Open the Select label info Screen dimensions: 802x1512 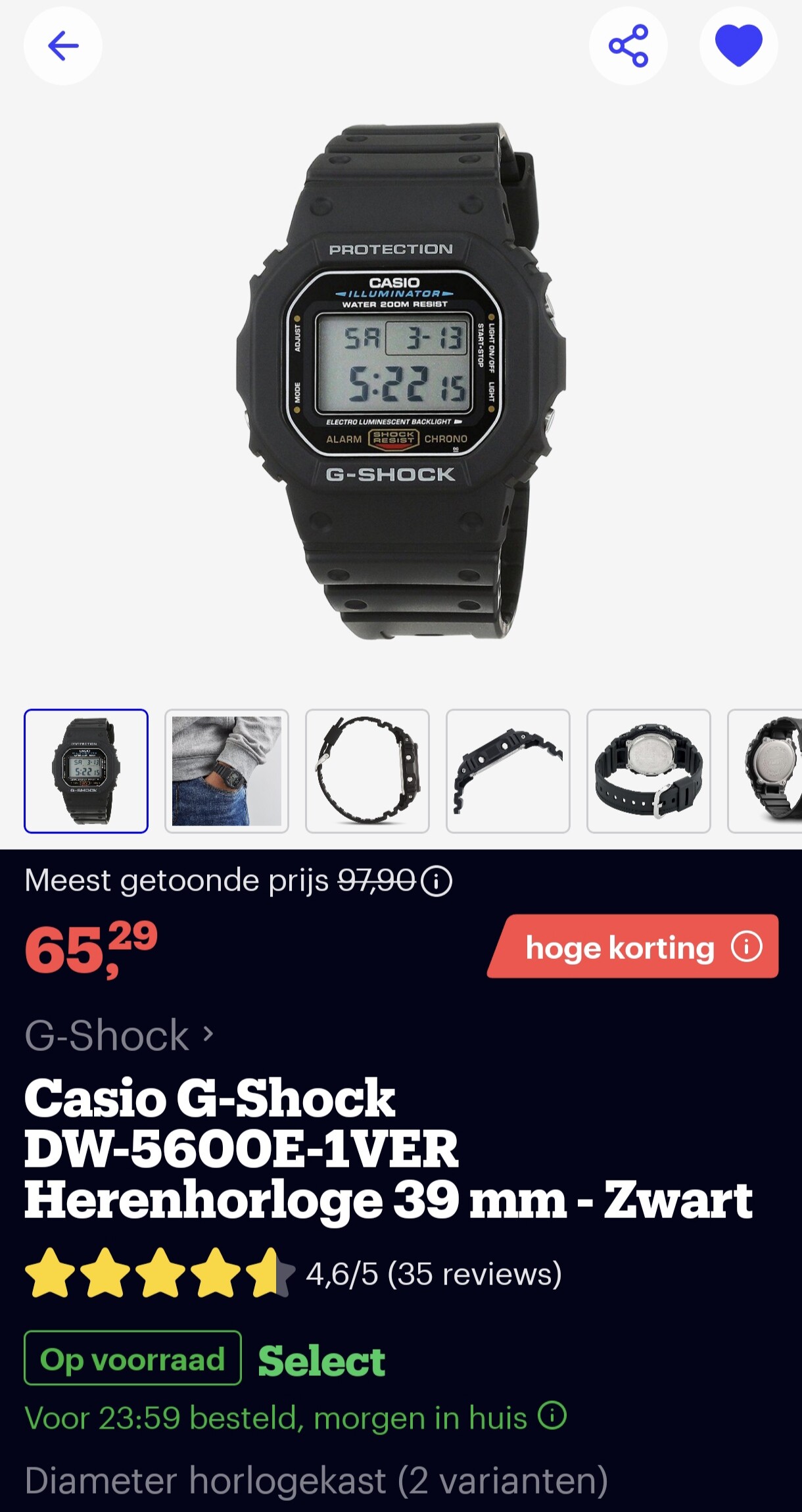[x=321, y=1361]
